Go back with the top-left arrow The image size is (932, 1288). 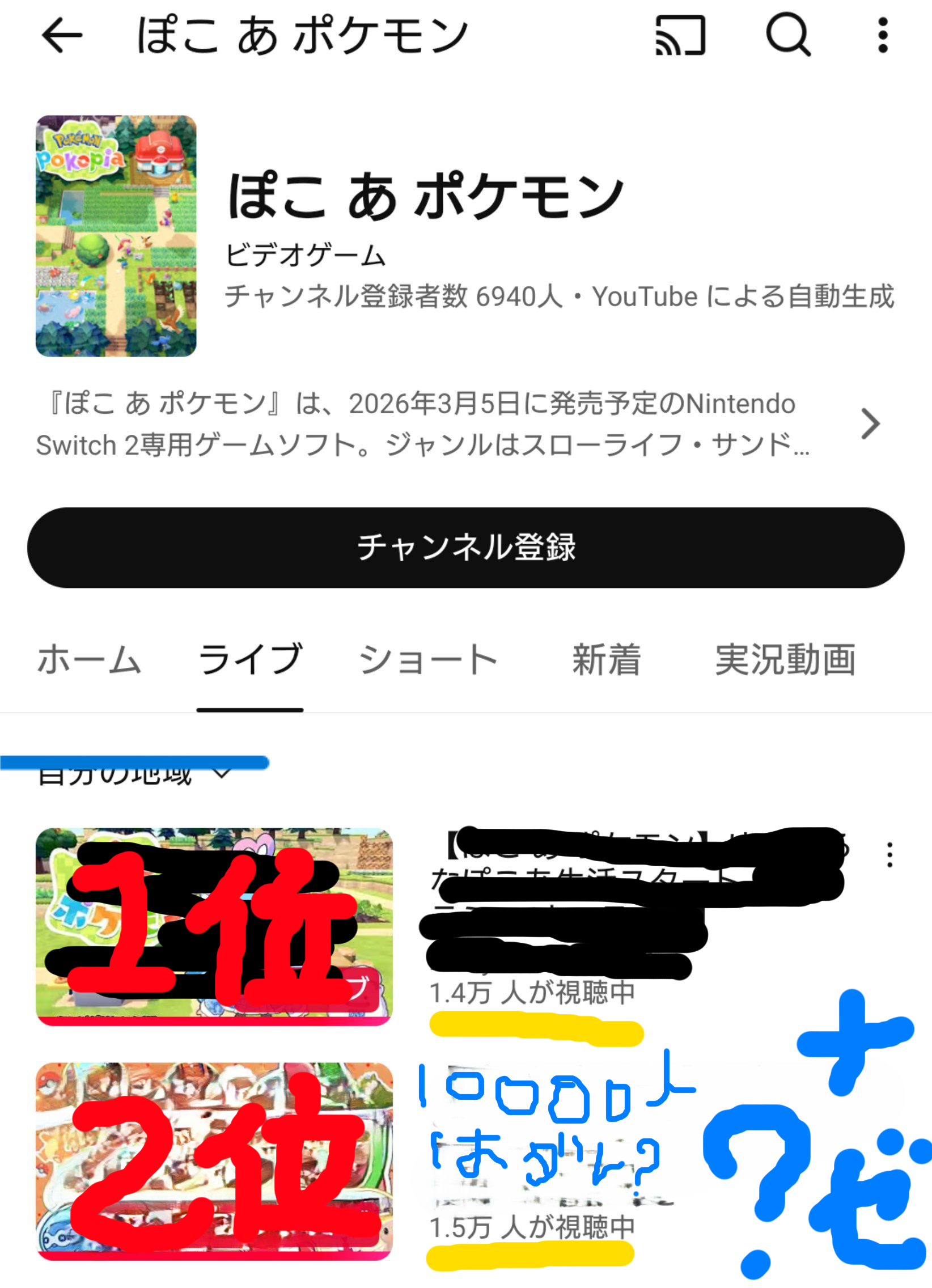coord(62,35)
